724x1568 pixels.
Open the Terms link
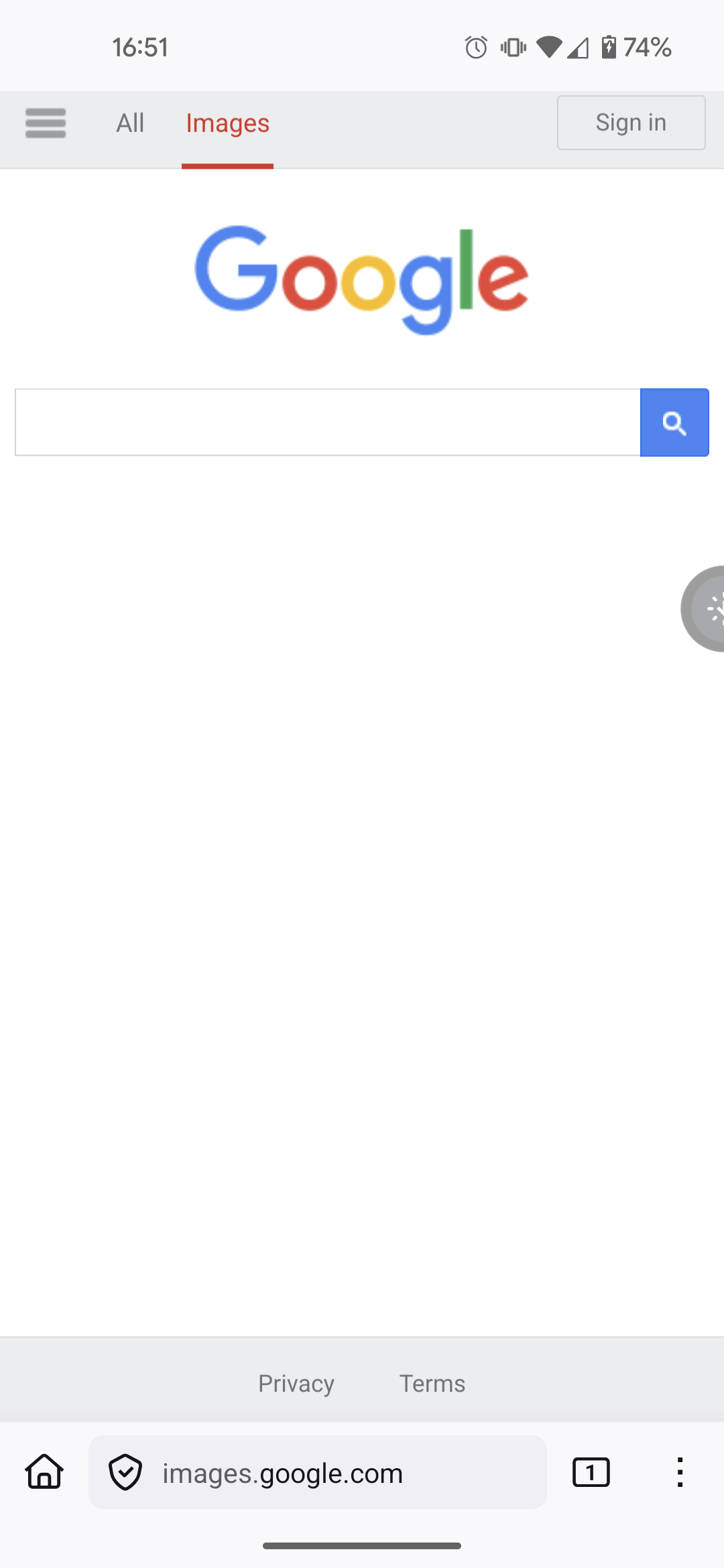[432, 1383]
